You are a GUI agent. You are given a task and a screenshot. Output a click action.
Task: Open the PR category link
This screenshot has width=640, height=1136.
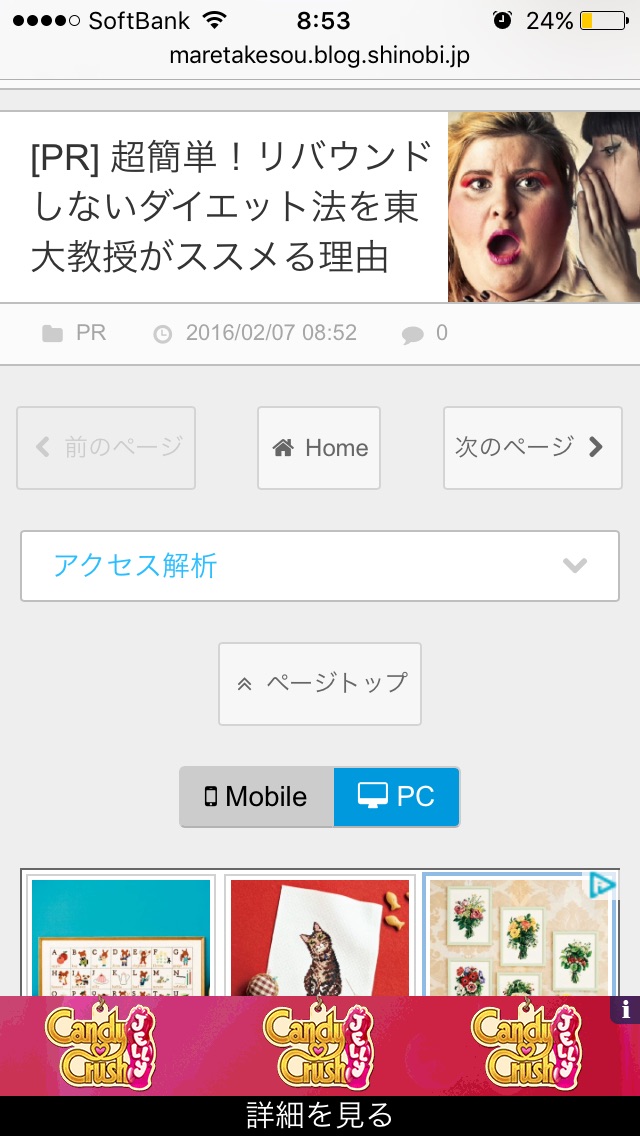coord(90,333)
